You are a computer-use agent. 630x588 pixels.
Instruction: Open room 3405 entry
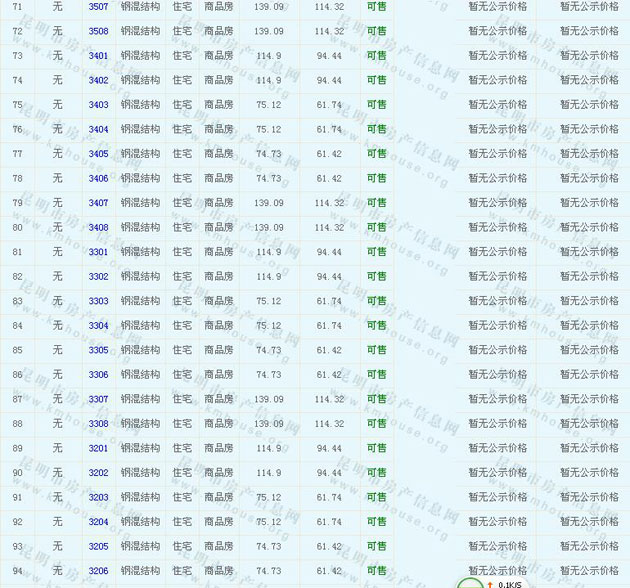pyautogui.click(x=98, y=154)
